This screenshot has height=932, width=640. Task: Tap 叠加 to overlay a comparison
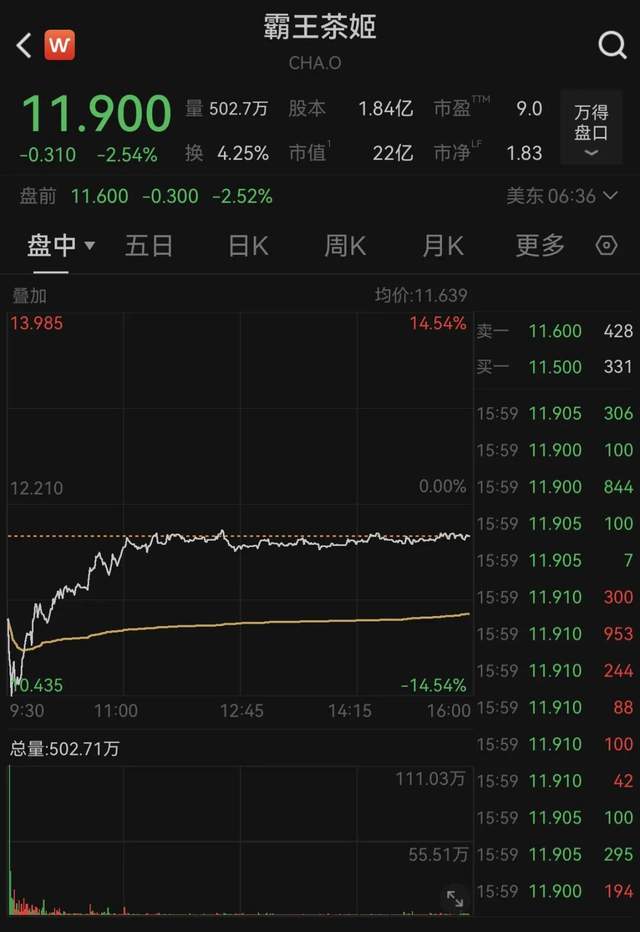[29, 296]
